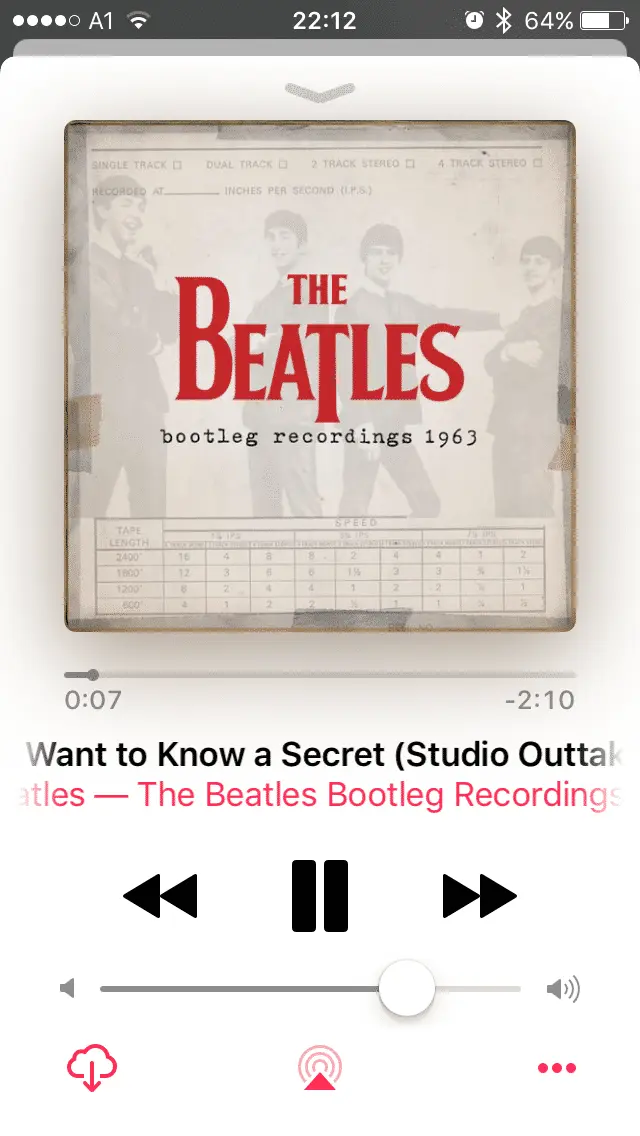The image size is (640, 1136).
Task: Open AirPlay output options
Action: tap(320, 1068)
